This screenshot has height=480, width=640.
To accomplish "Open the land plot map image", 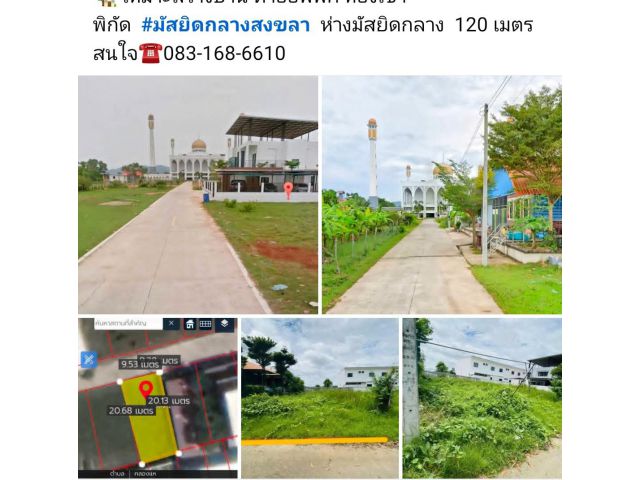I will tap(157, 398).
